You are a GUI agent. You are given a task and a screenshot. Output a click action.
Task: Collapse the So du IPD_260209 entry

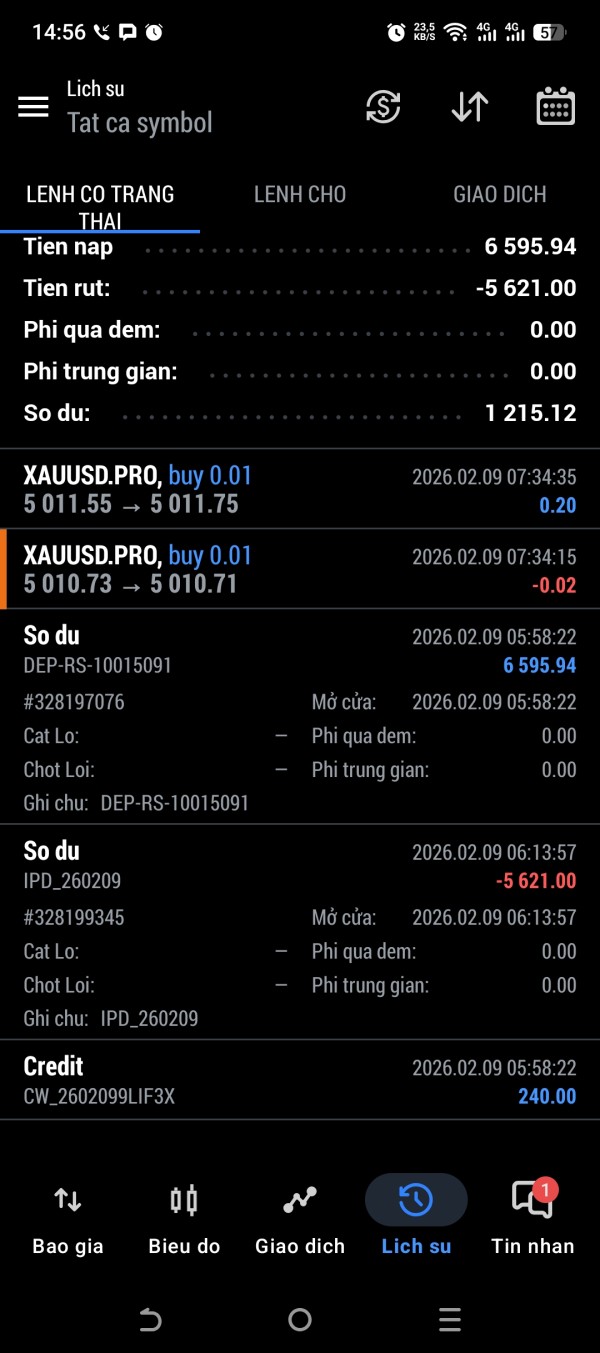coord(300,866)
